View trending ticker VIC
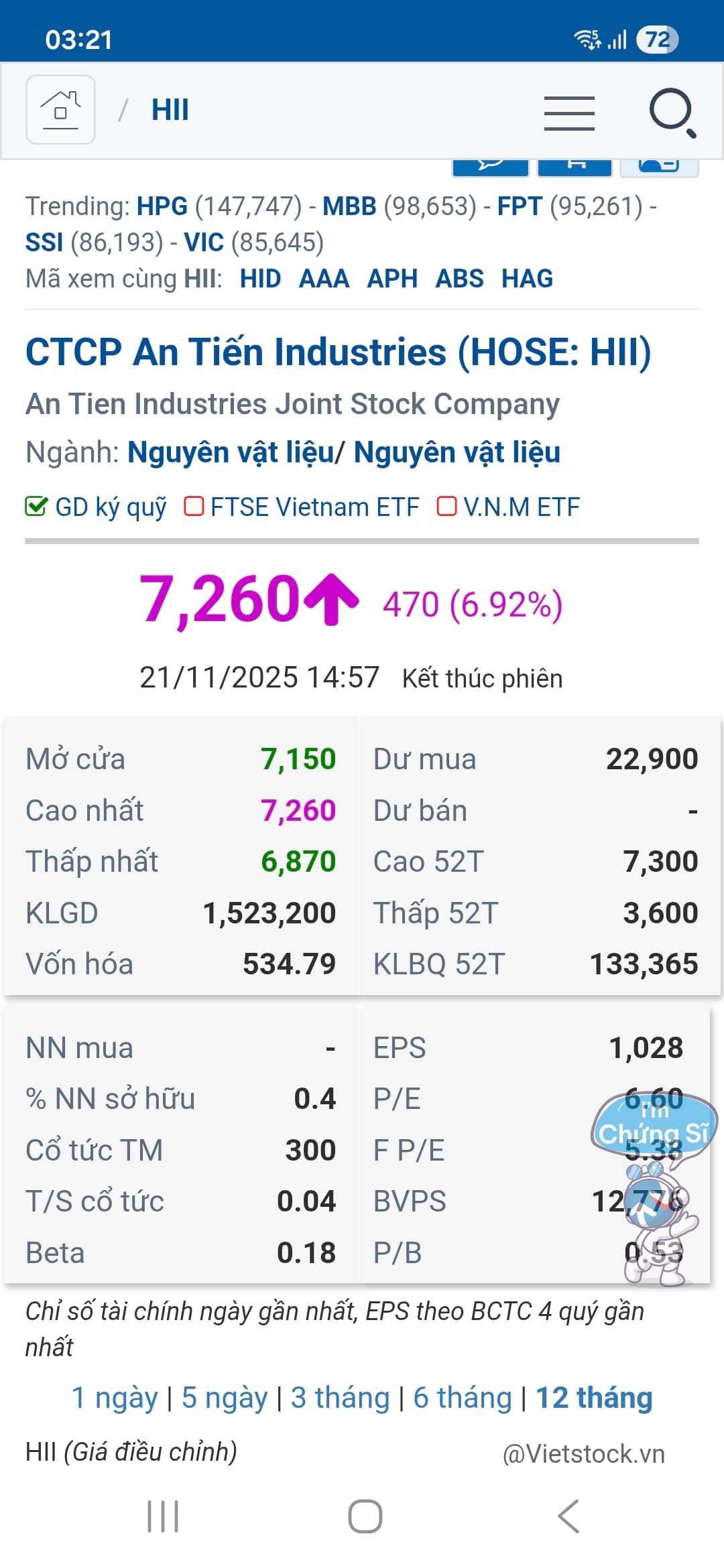 204,243
